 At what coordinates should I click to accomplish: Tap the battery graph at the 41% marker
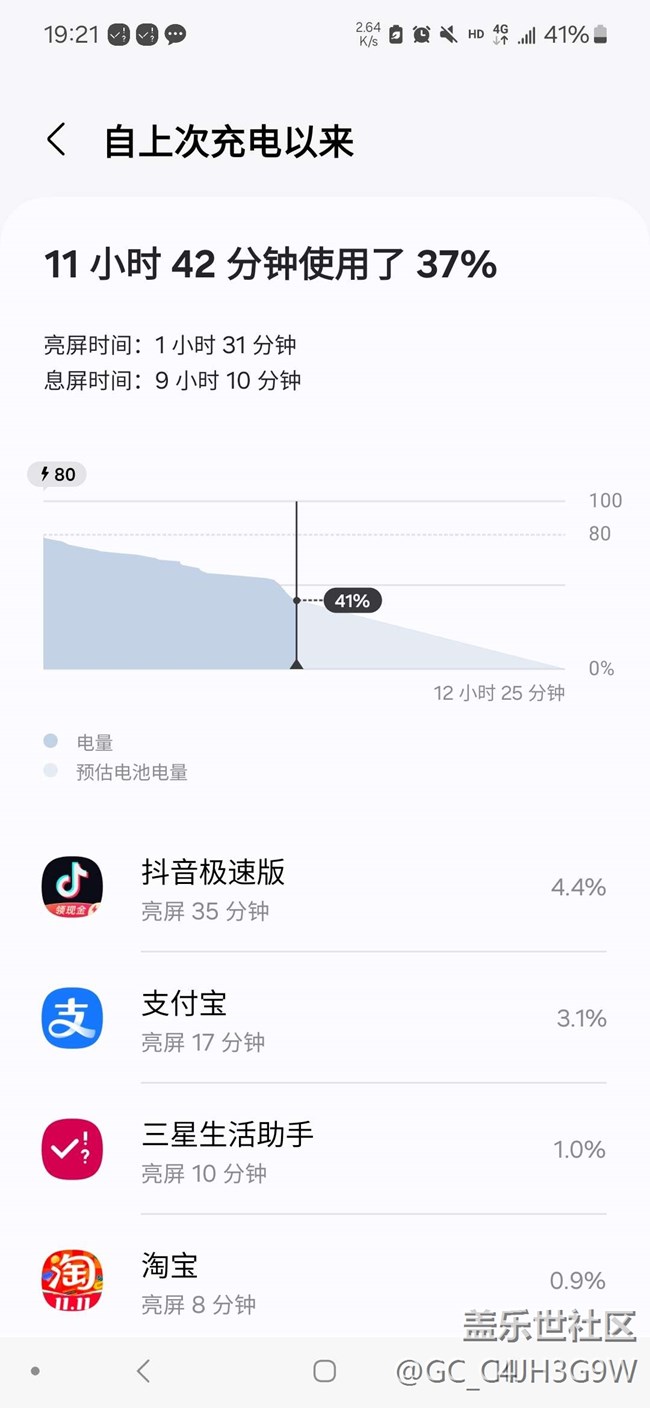tap(352, 601)
